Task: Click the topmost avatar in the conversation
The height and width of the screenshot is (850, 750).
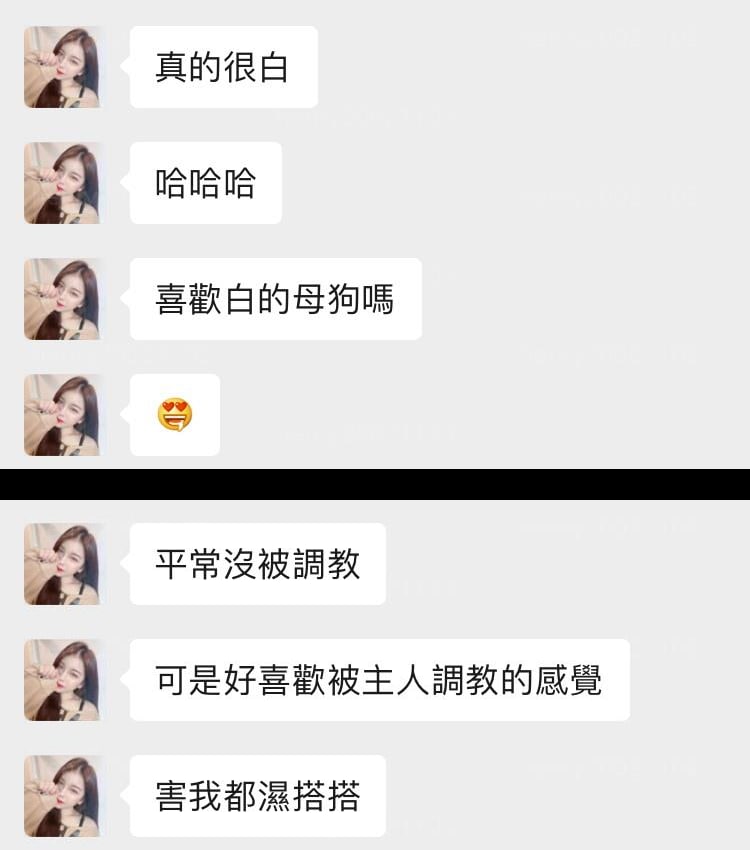Action: tap(63, 68)
